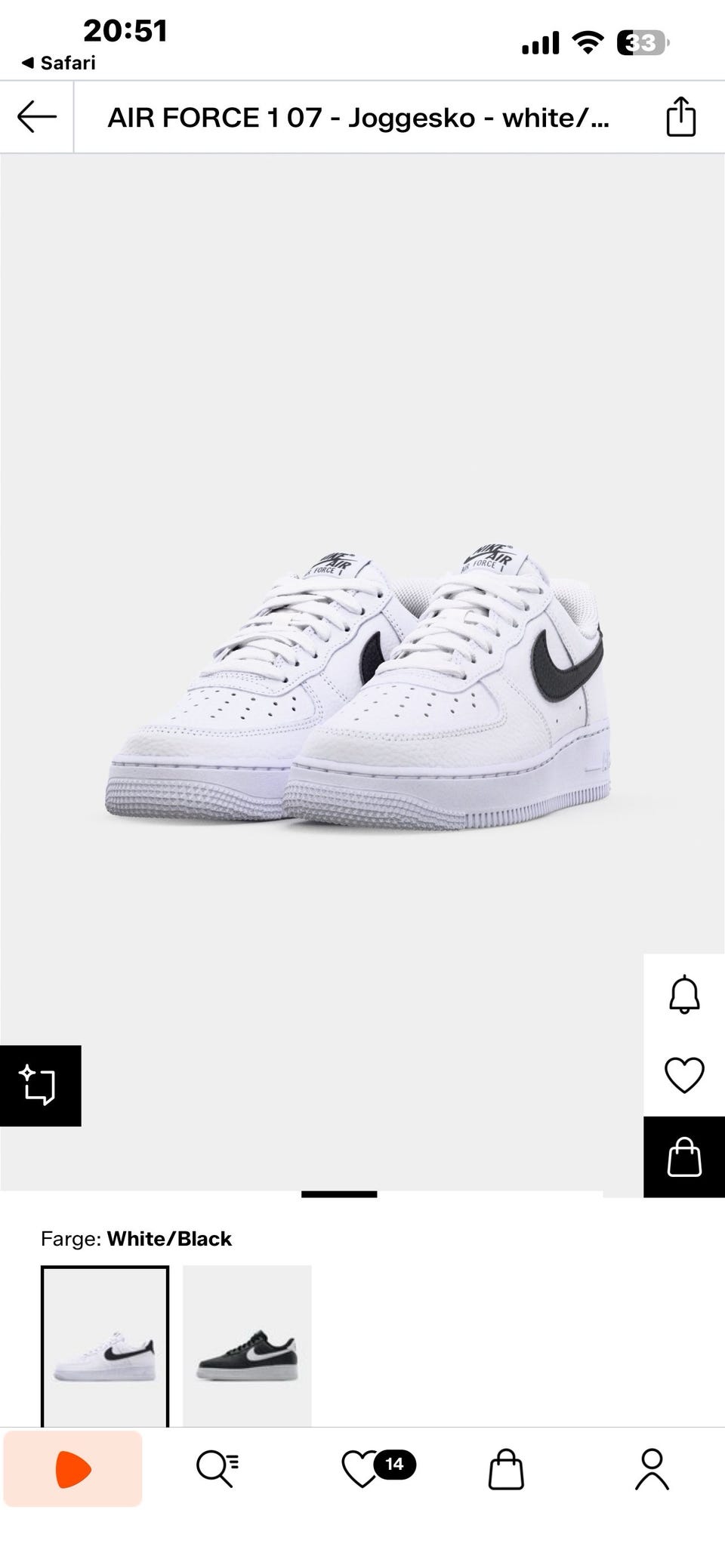Select the White/Black color variant
Screen dimensions: 725x1568
[x=105, y=1348]
